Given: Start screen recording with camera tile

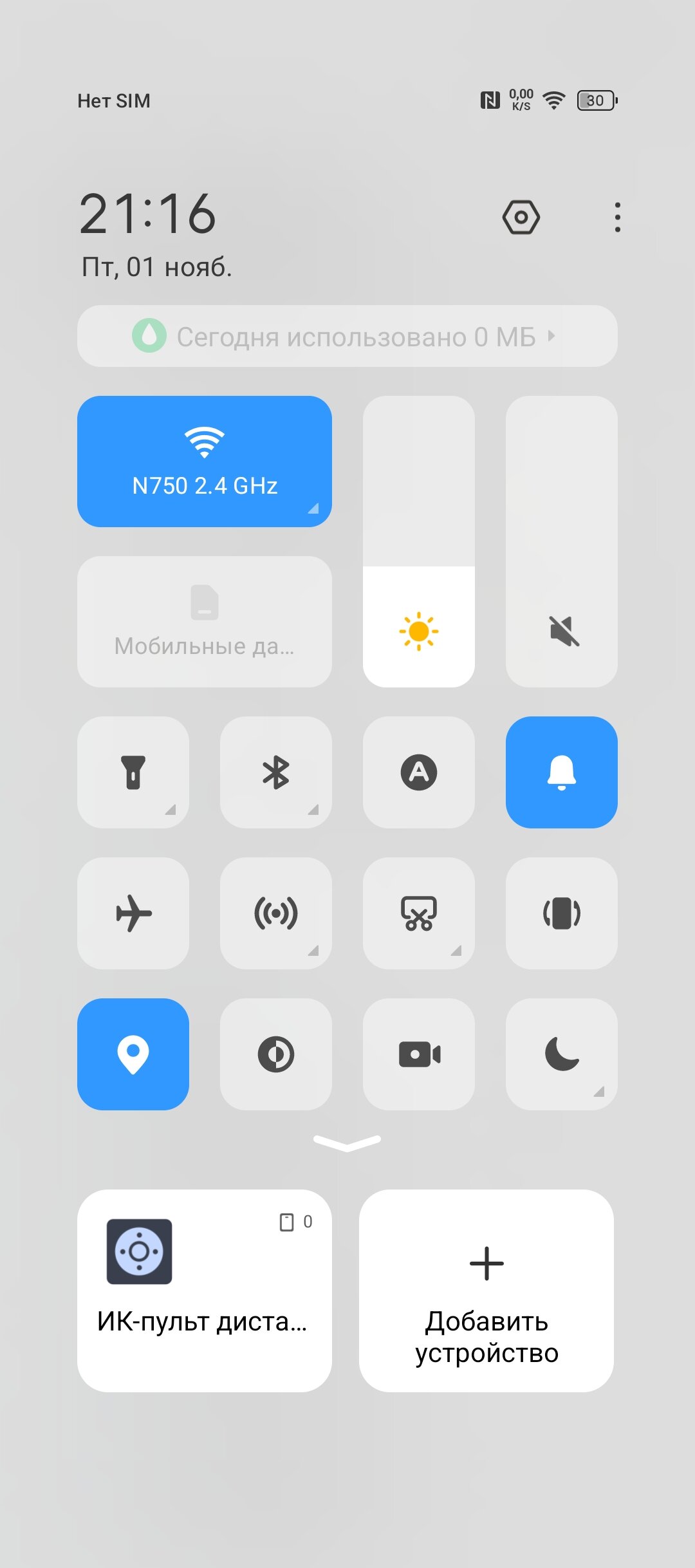Looking at the screenshot, I should (x=419, y=1054).
